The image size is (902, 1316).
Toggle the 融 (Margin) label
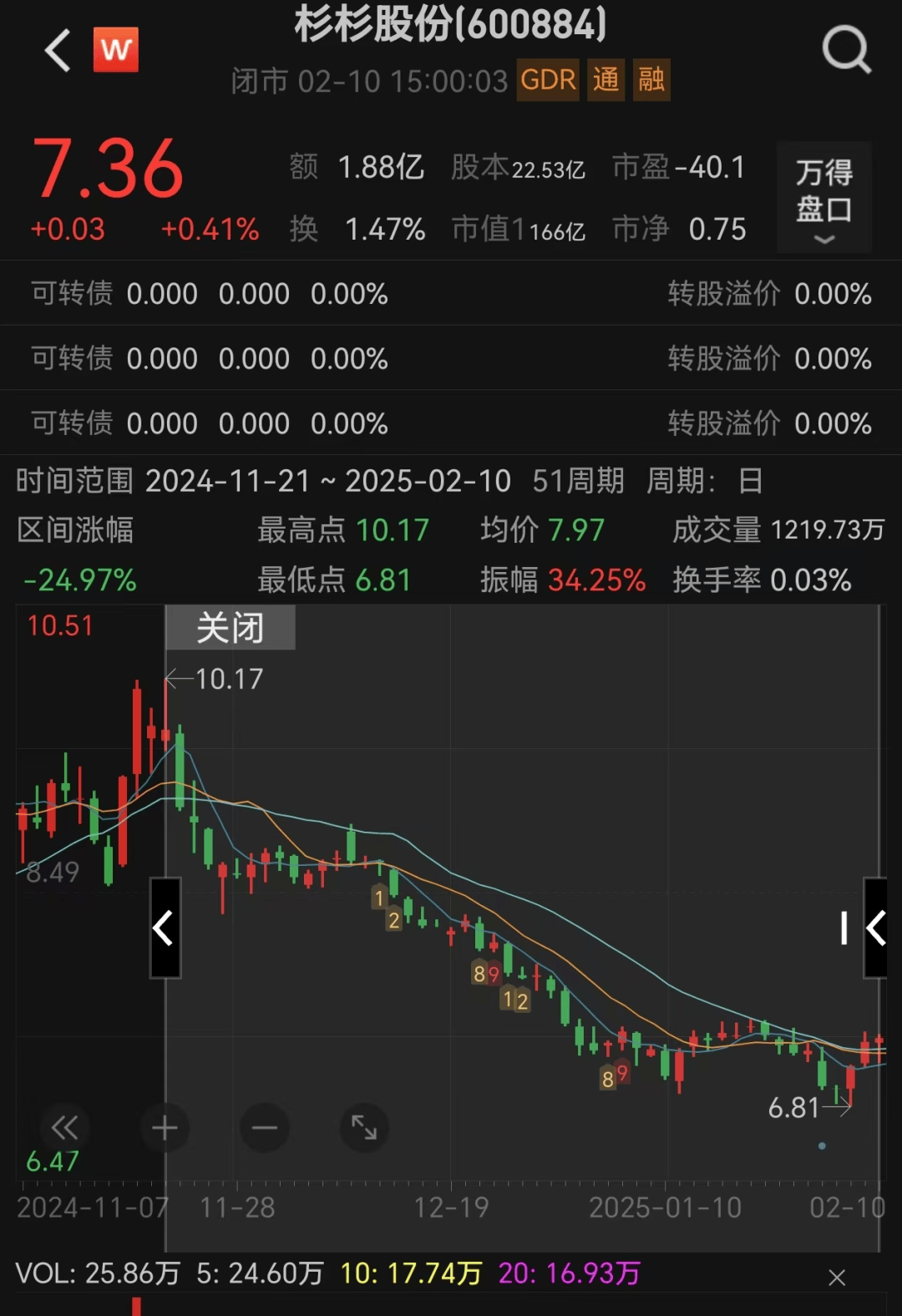652,80
